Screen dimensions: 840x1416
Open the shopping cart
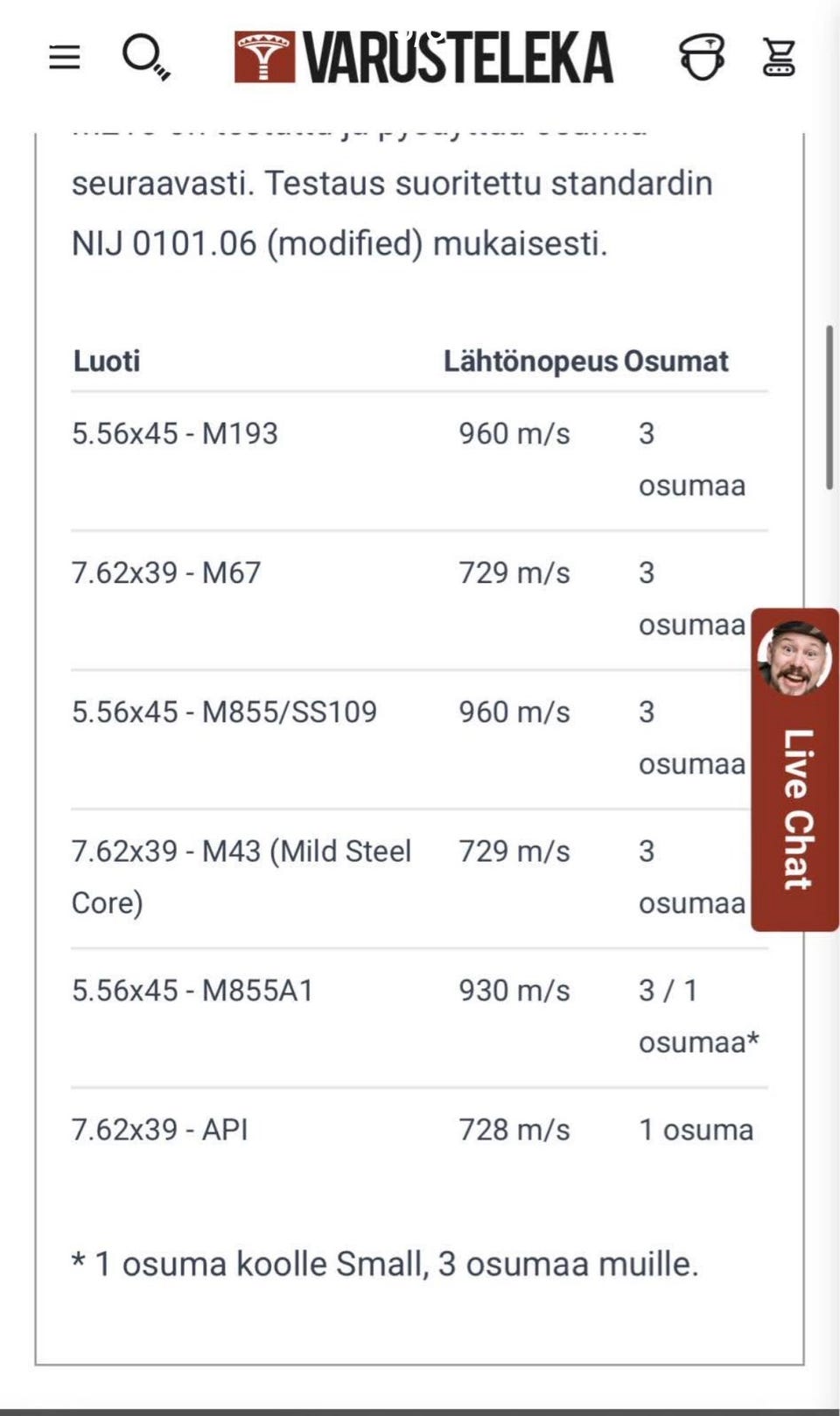(778, 58)
